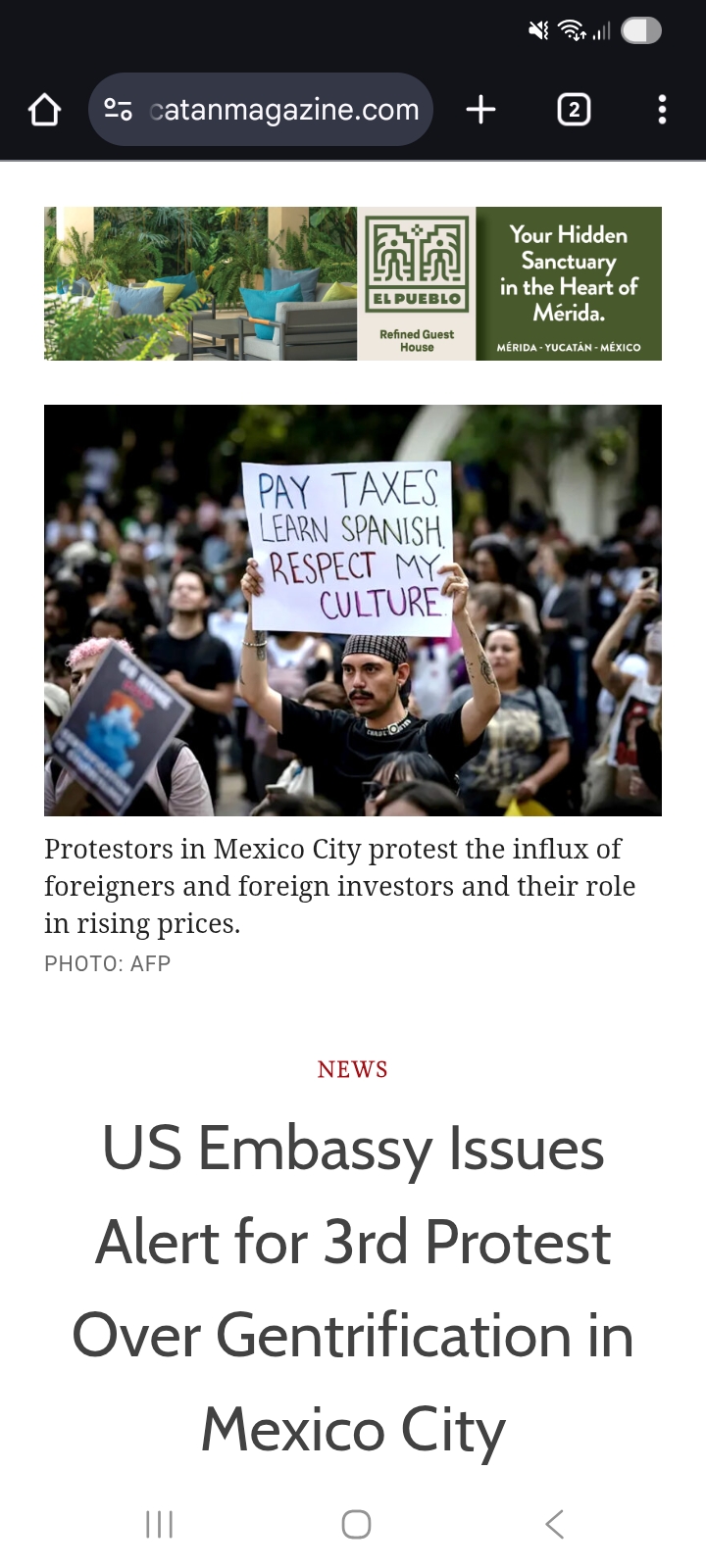Open the browser overflow menu
Viewport: 706px width, 1568px height.
pos(662,110)
